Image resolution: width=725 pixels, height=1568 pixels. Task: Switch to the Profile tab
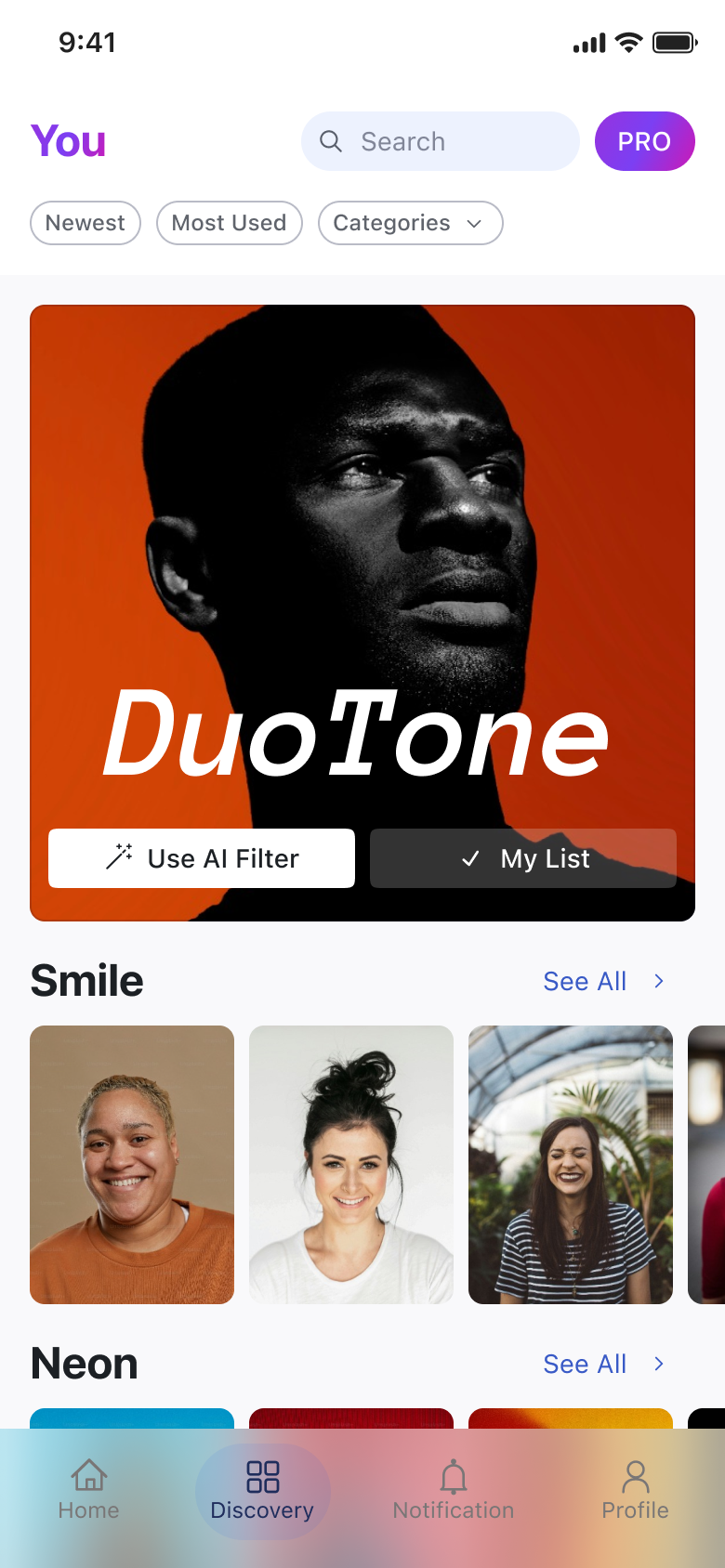636,1490
